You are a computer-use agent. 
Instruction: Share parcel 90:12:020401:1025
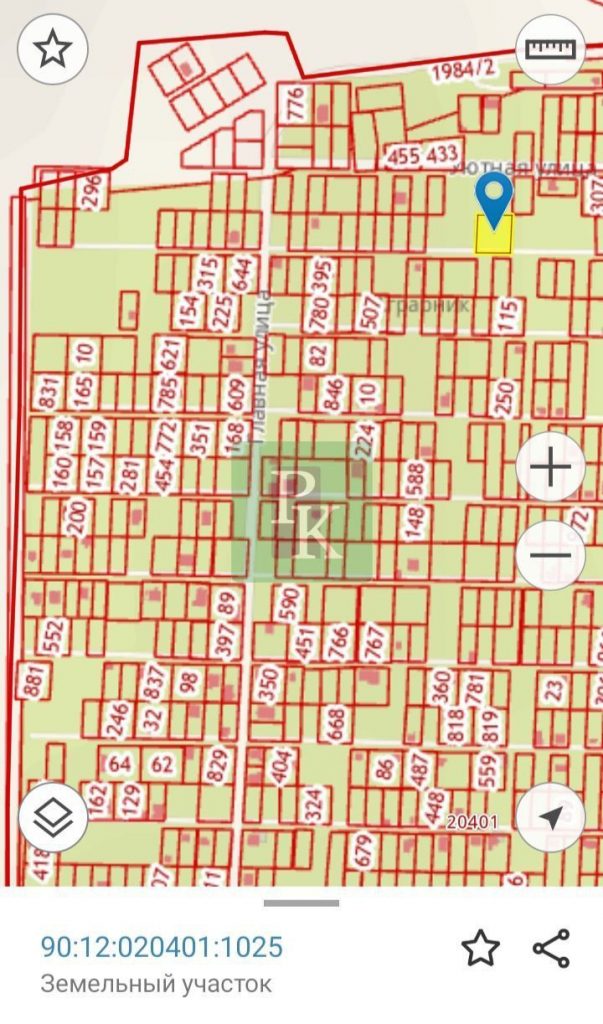tap(551, 946)
